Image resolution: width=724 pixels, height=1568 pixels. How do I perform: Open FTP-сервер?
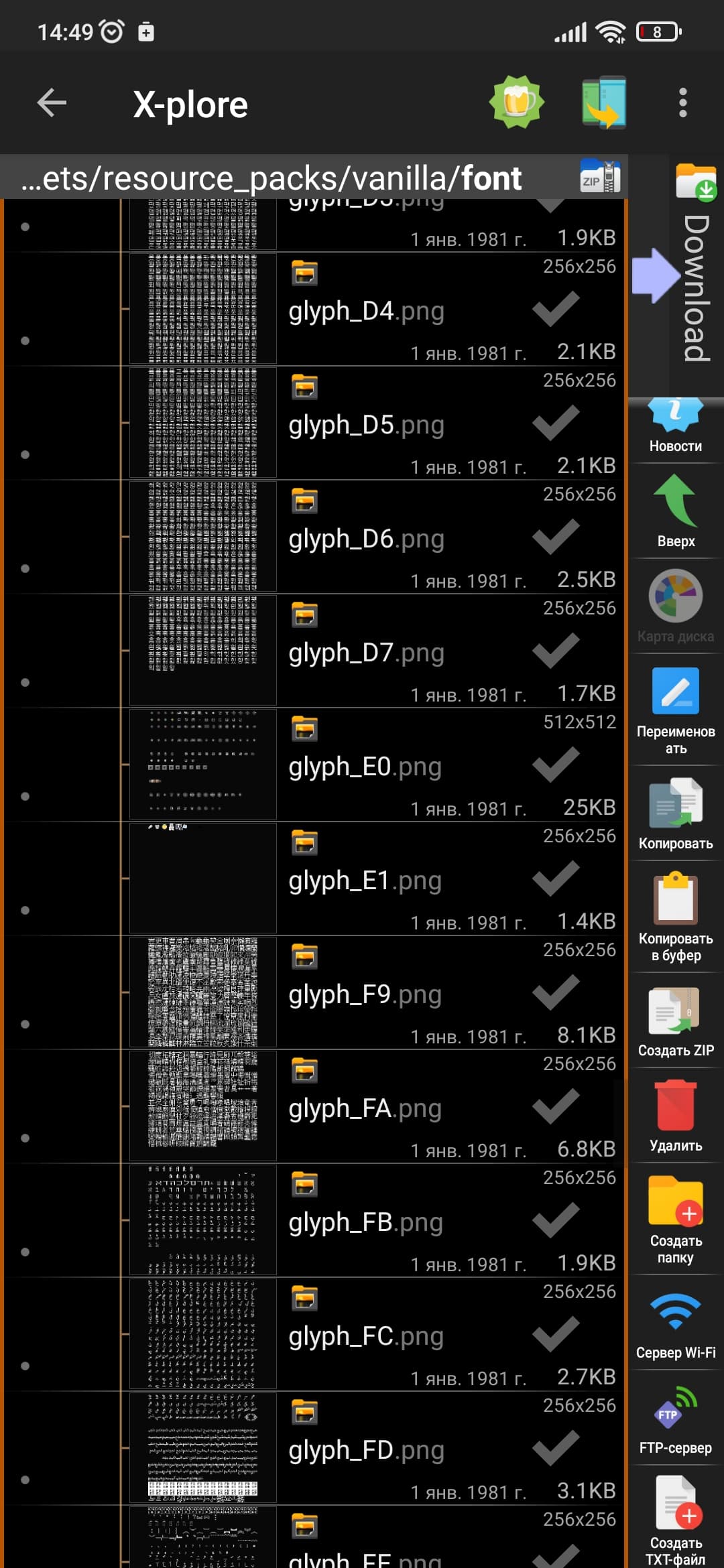pos(676,1419)
